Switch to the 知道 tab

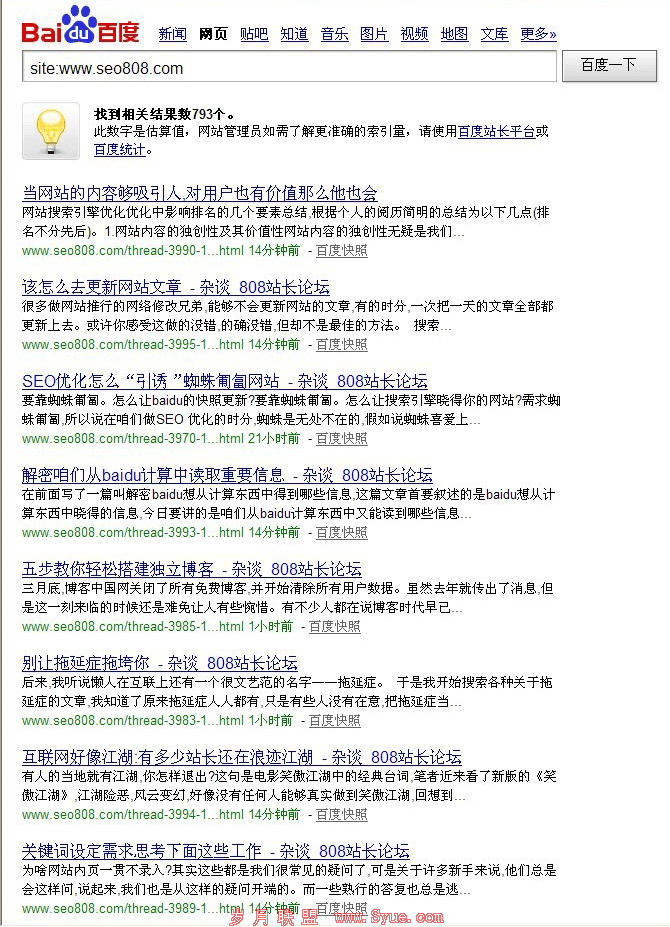(294, 34)
